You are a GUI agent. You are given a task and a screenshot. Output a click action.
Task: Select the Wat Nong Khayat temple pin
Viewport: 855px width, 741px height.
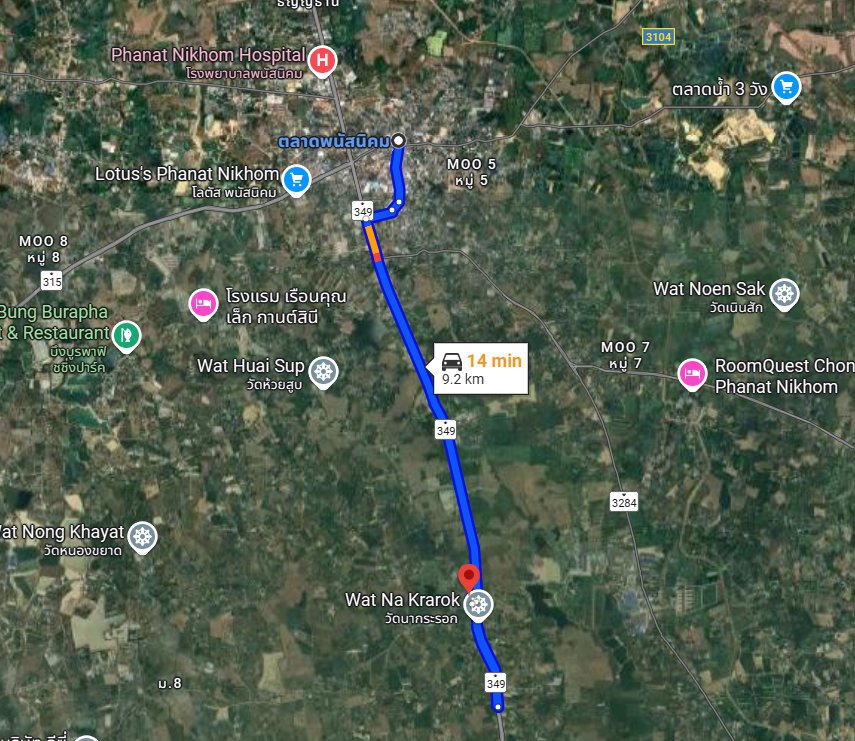[x=143, y=537]
